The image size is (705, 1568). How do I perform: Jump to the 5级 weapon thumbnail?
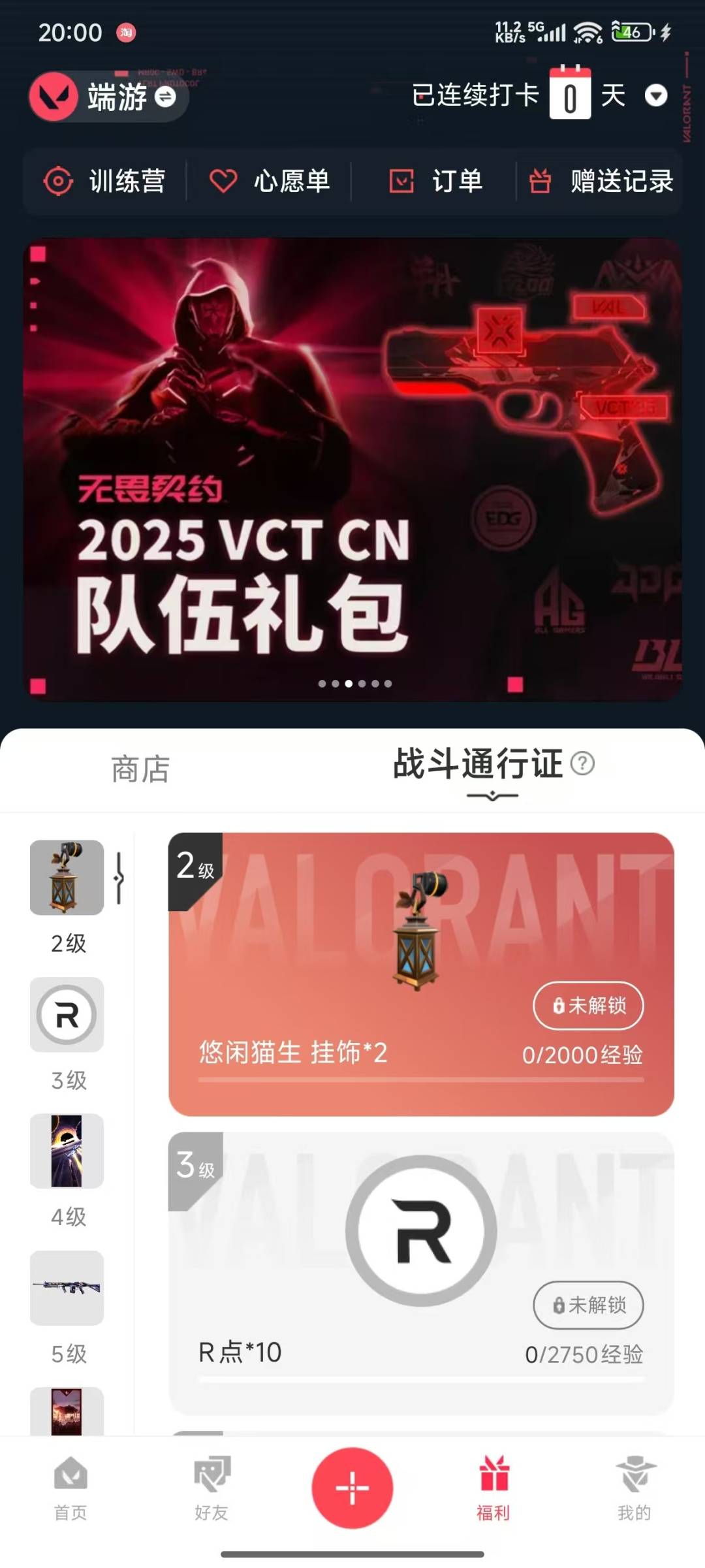point(67,1288)
